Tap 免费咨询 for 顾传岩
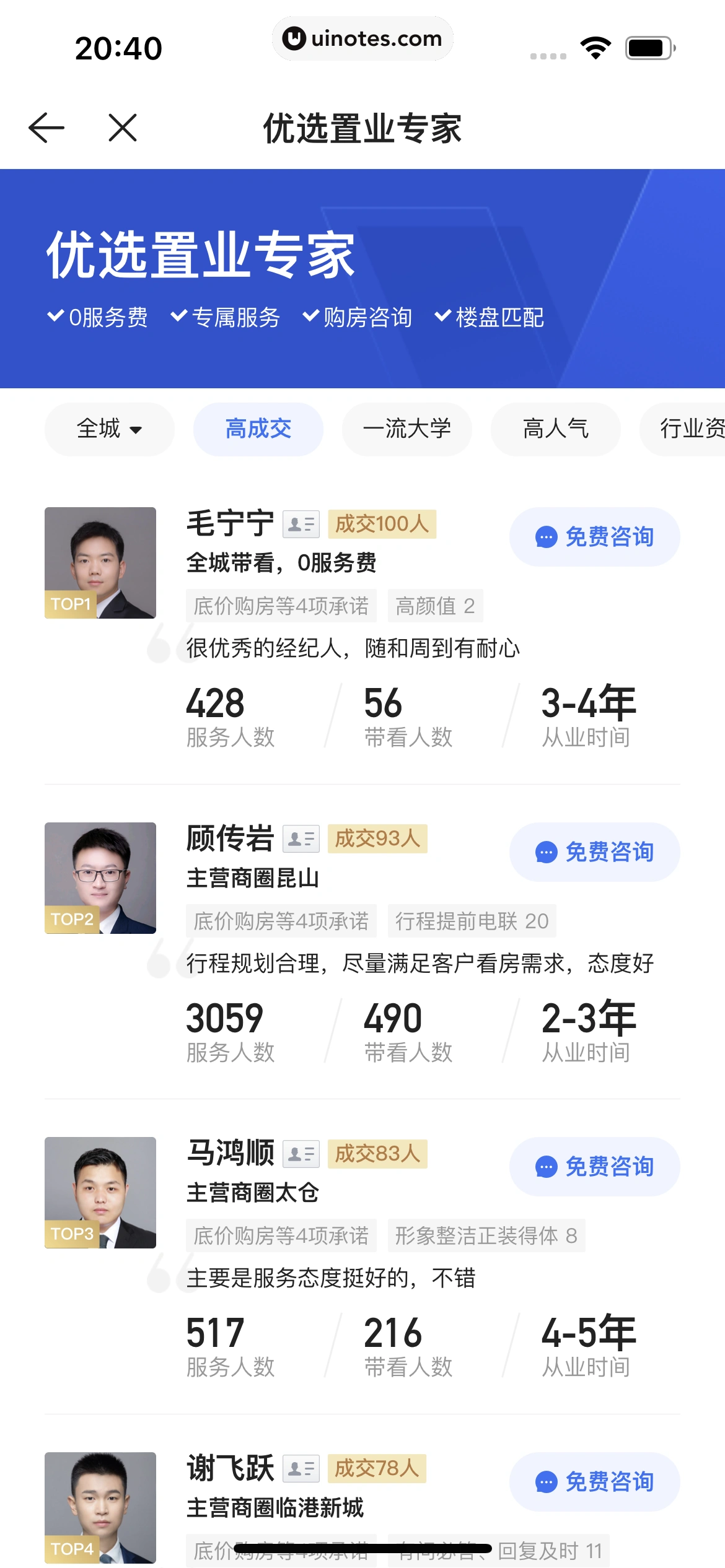The height and width of the screenshot is (1568, 725). coord(594,852)
